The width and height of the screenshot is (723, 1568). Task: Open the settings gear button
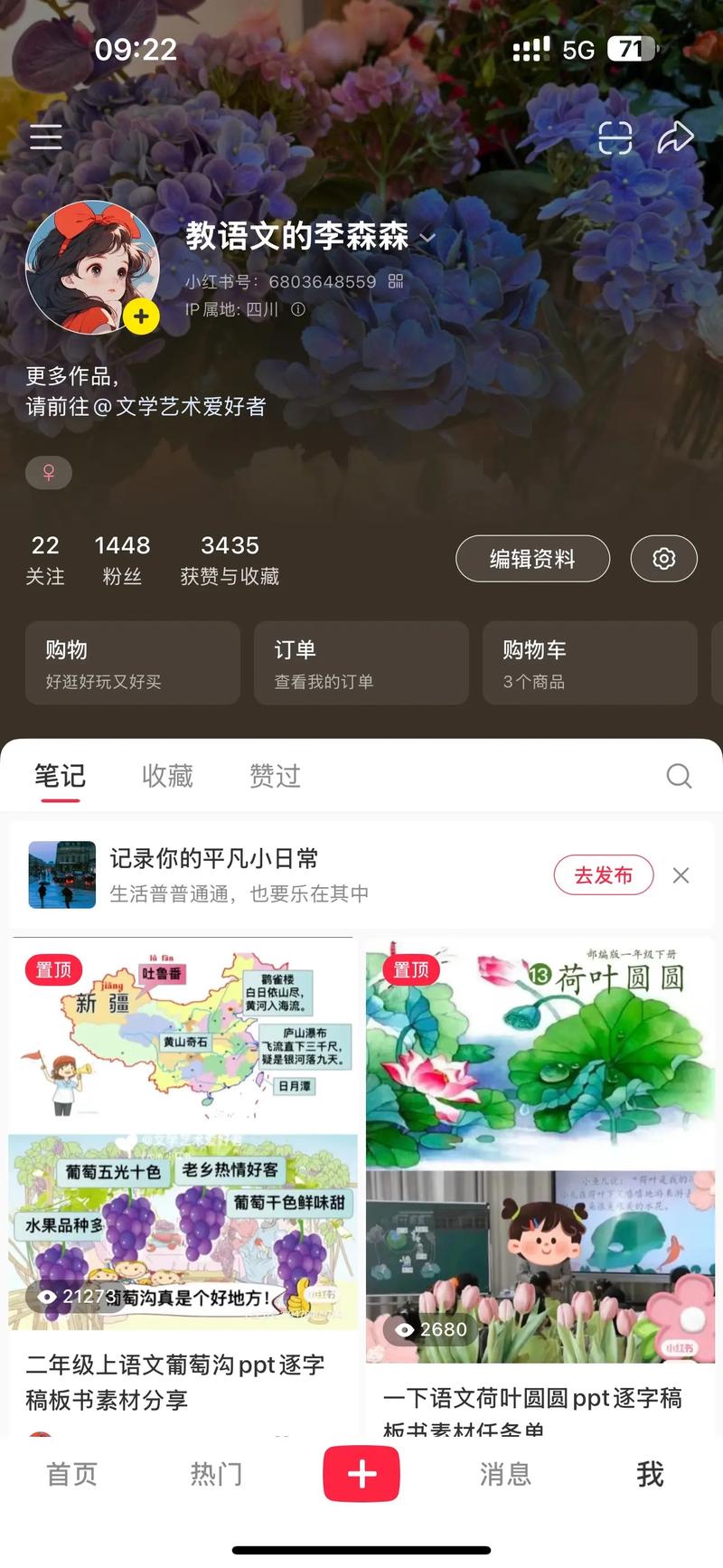pyautogui.click(x=663, y=559)
